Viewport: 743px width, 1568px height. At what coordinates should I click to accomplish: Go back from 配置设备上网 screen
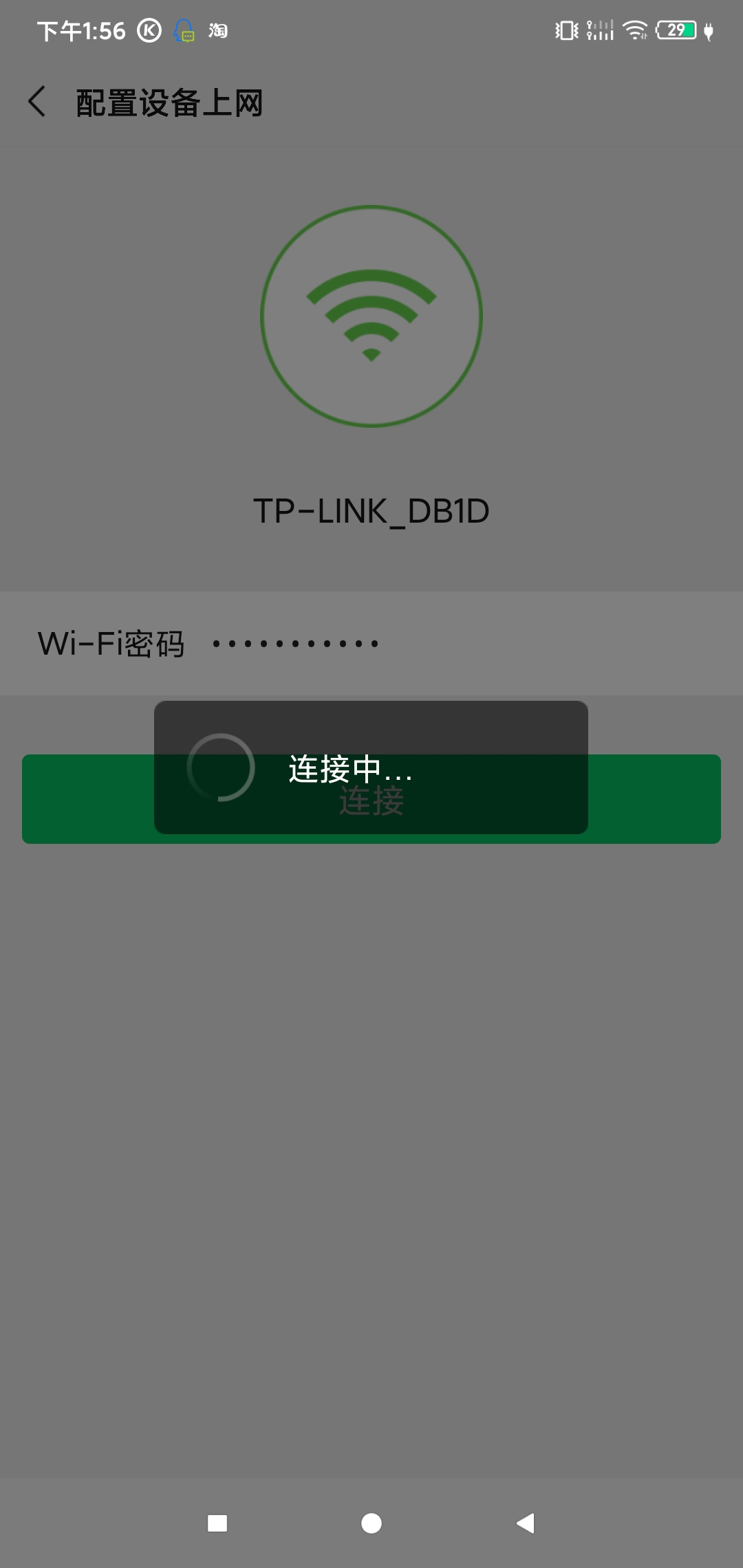(37, 102)
